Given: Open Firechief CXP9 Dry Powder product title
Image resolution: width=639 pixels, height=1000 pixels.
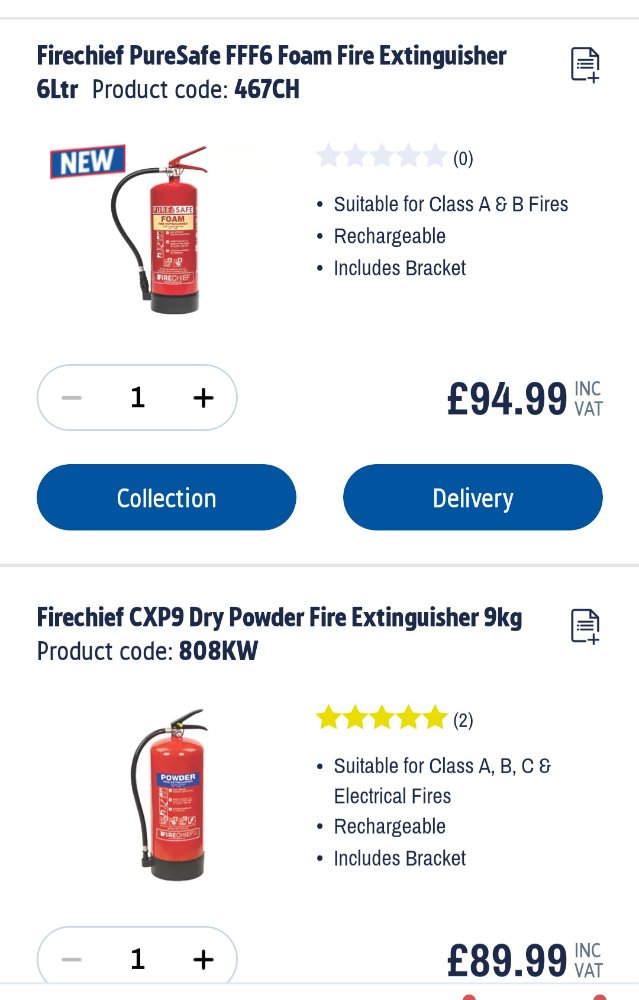Looking at the screenshot, I should (x=279, y=617).
